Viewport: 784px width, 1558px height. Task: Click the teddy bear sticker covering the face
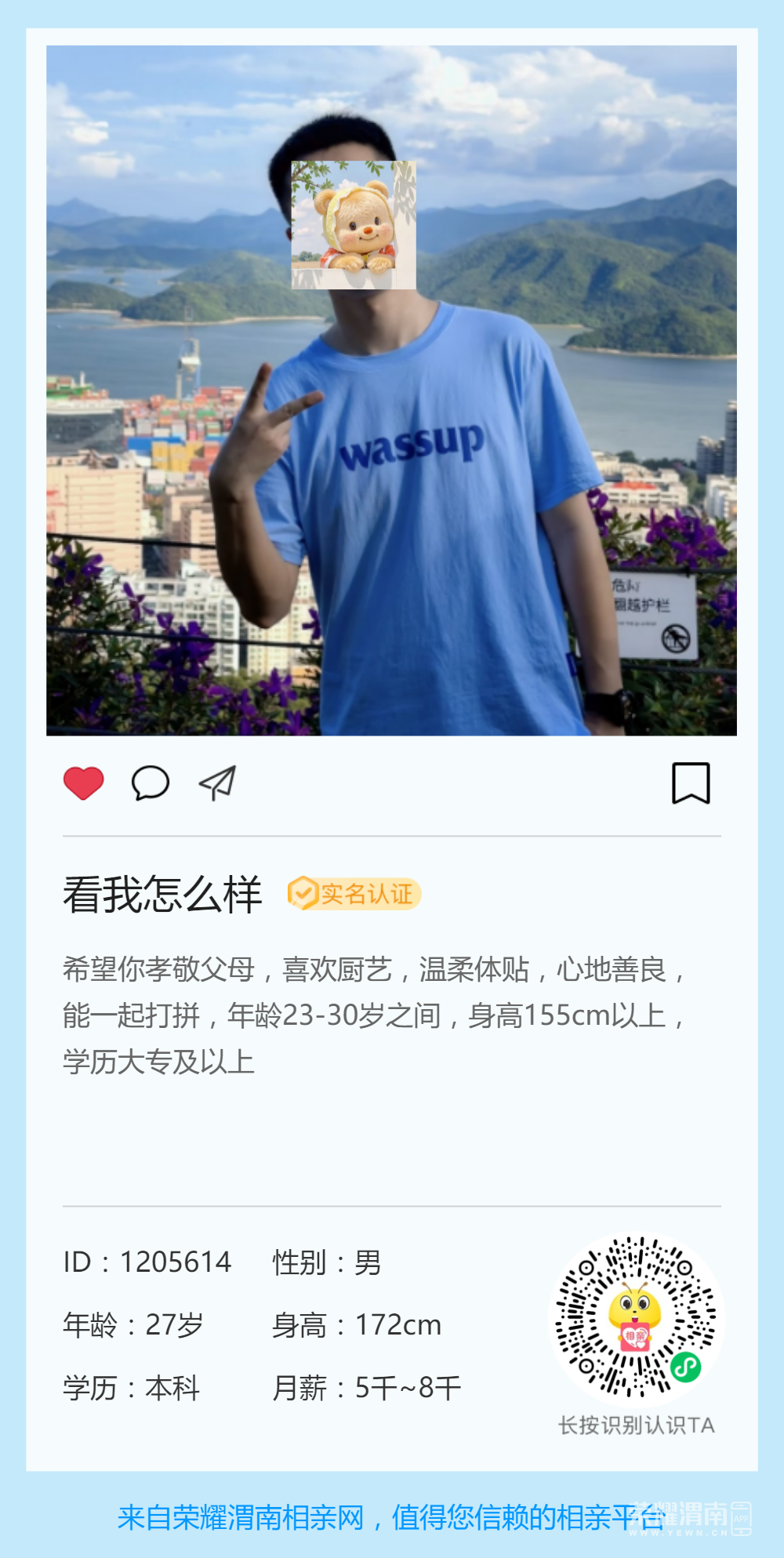pos(354,225)
